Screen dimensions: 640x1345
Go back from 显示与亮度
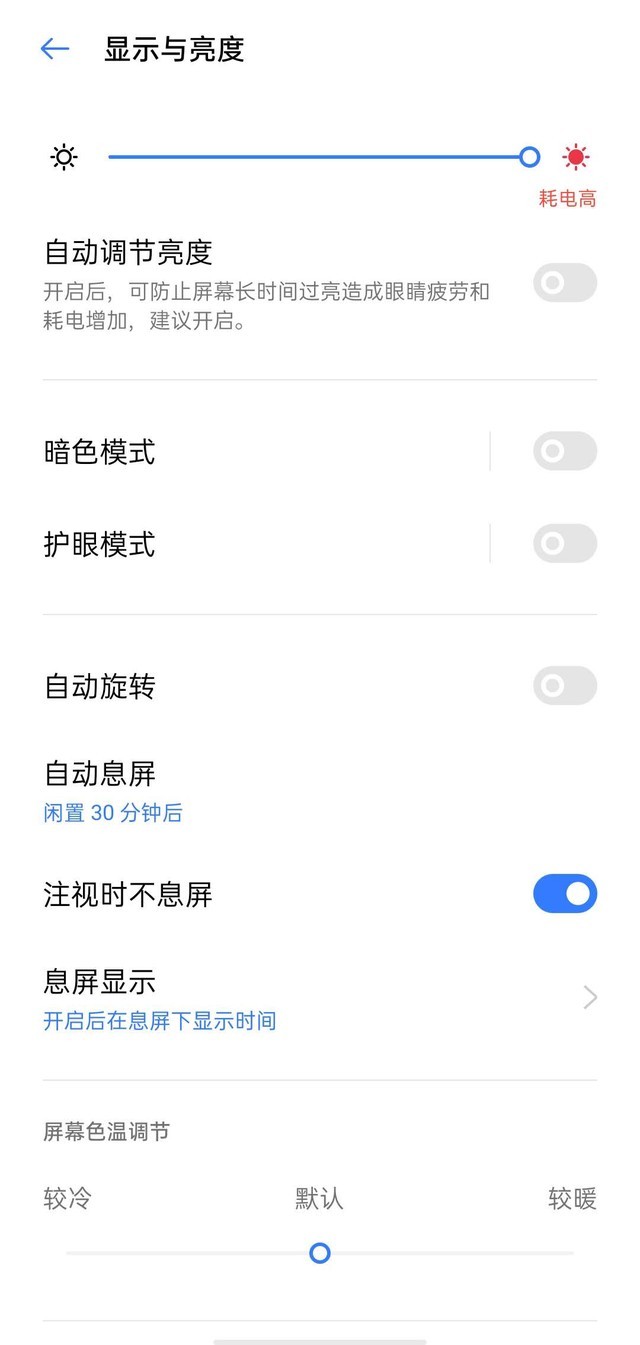coord(55,49)
